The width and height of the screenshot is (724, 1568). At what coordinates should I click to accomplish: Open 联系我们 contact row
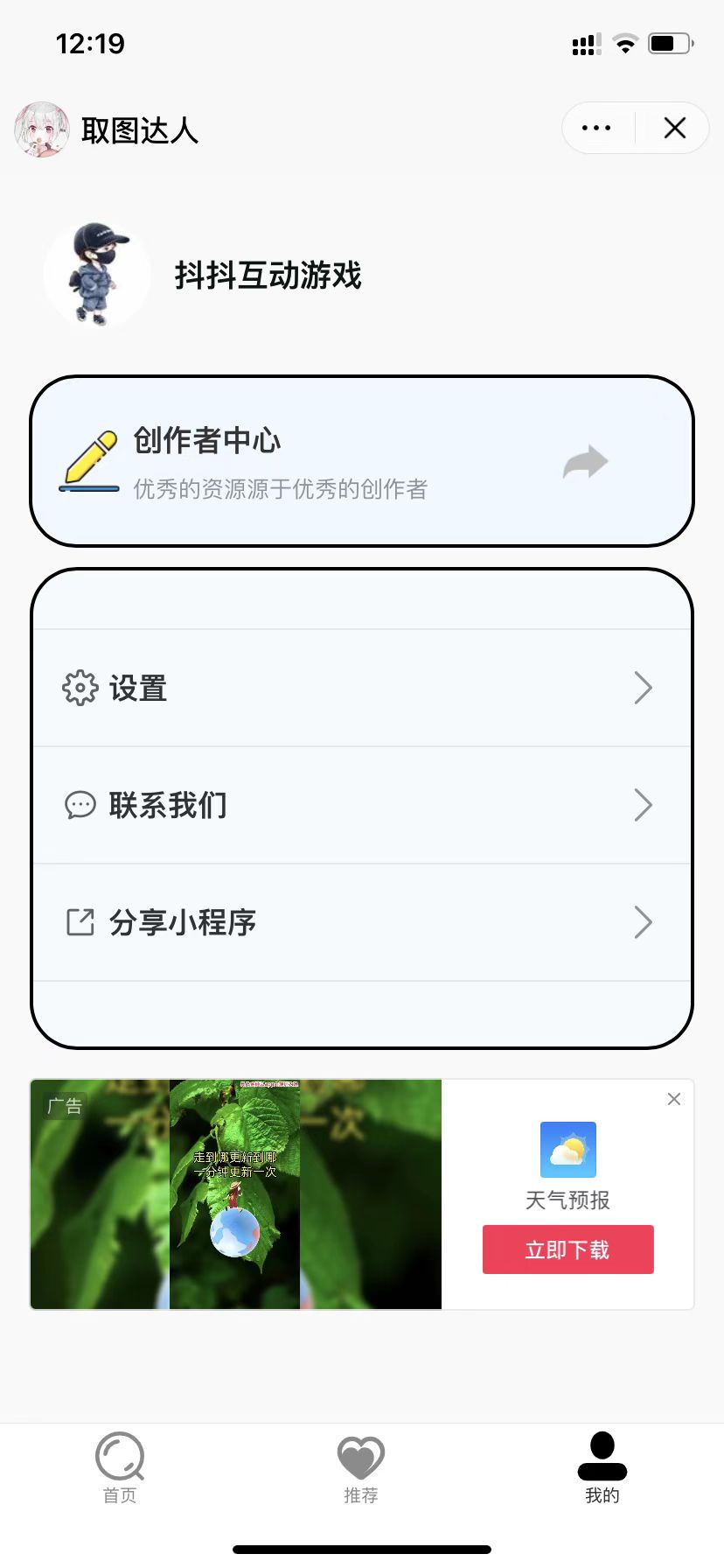(361, 805)
